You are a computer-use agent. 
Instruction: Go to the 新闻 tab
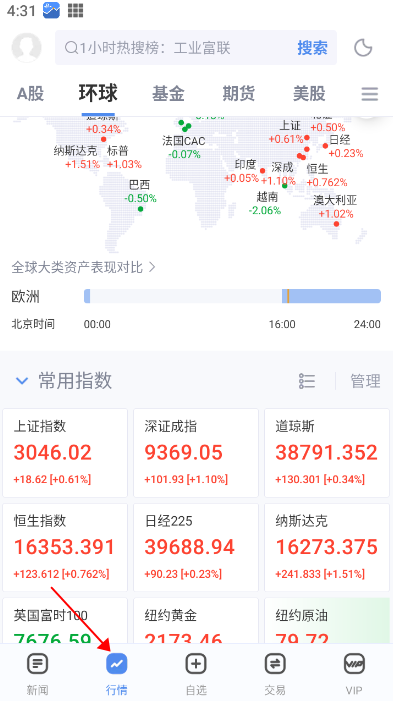(x=38, y=674)
